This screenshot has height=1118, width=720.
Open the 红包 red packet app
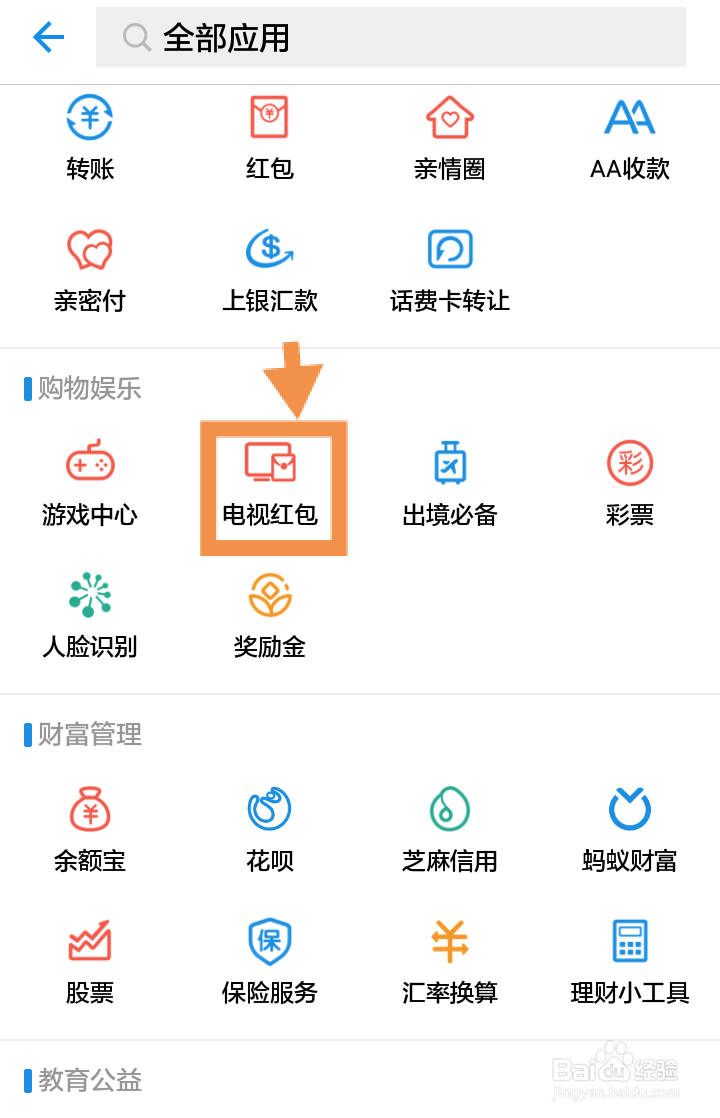[x=269, y=135]
